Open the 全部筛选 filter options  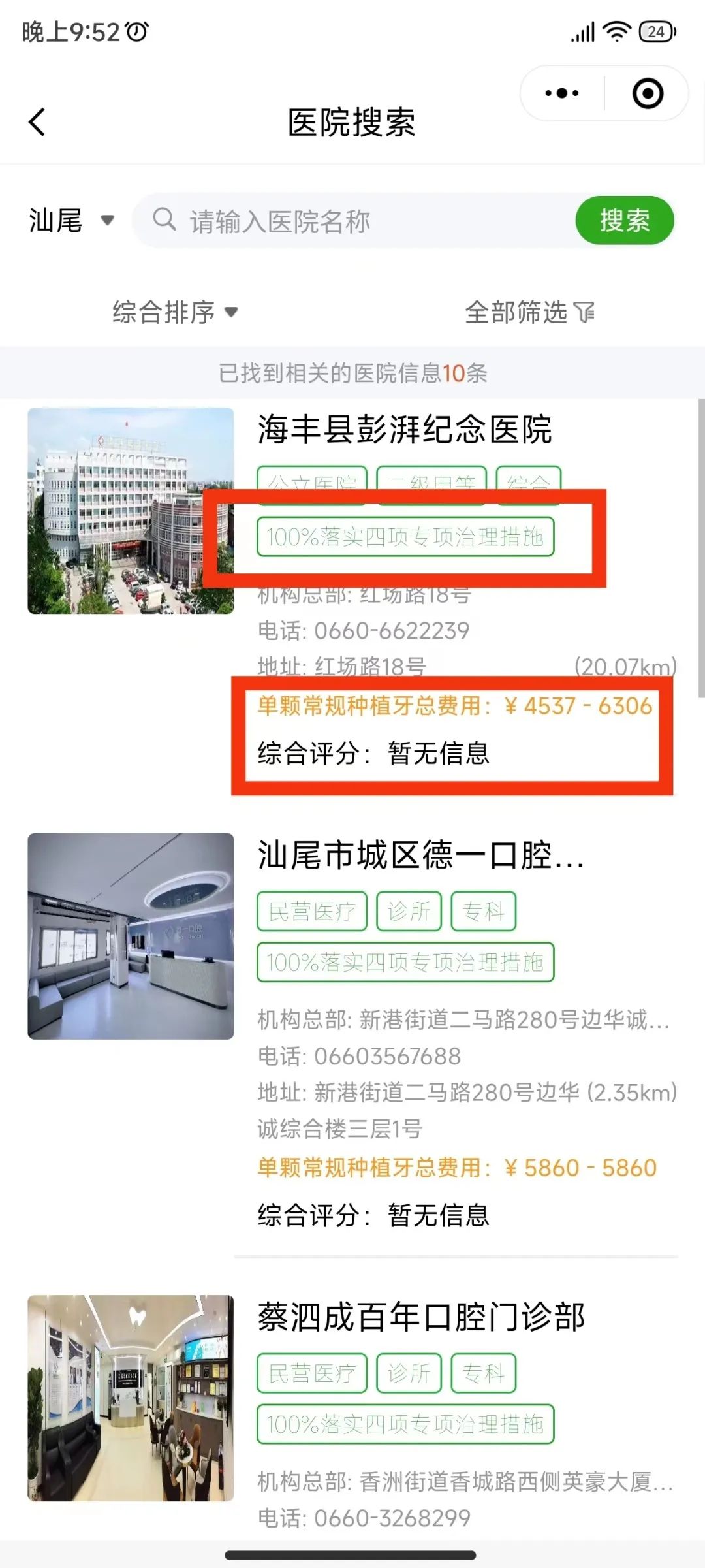(529, 312)
